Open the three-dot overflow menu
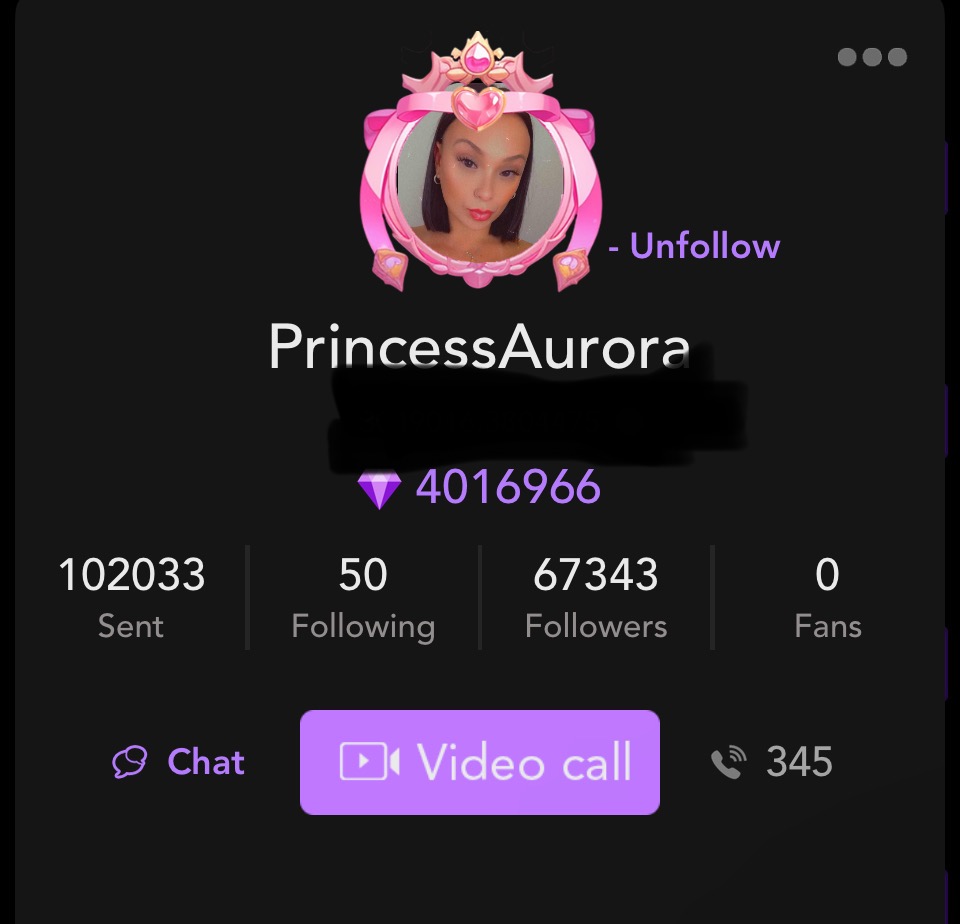Screen dimensions: 960x924 coord(871,57)
